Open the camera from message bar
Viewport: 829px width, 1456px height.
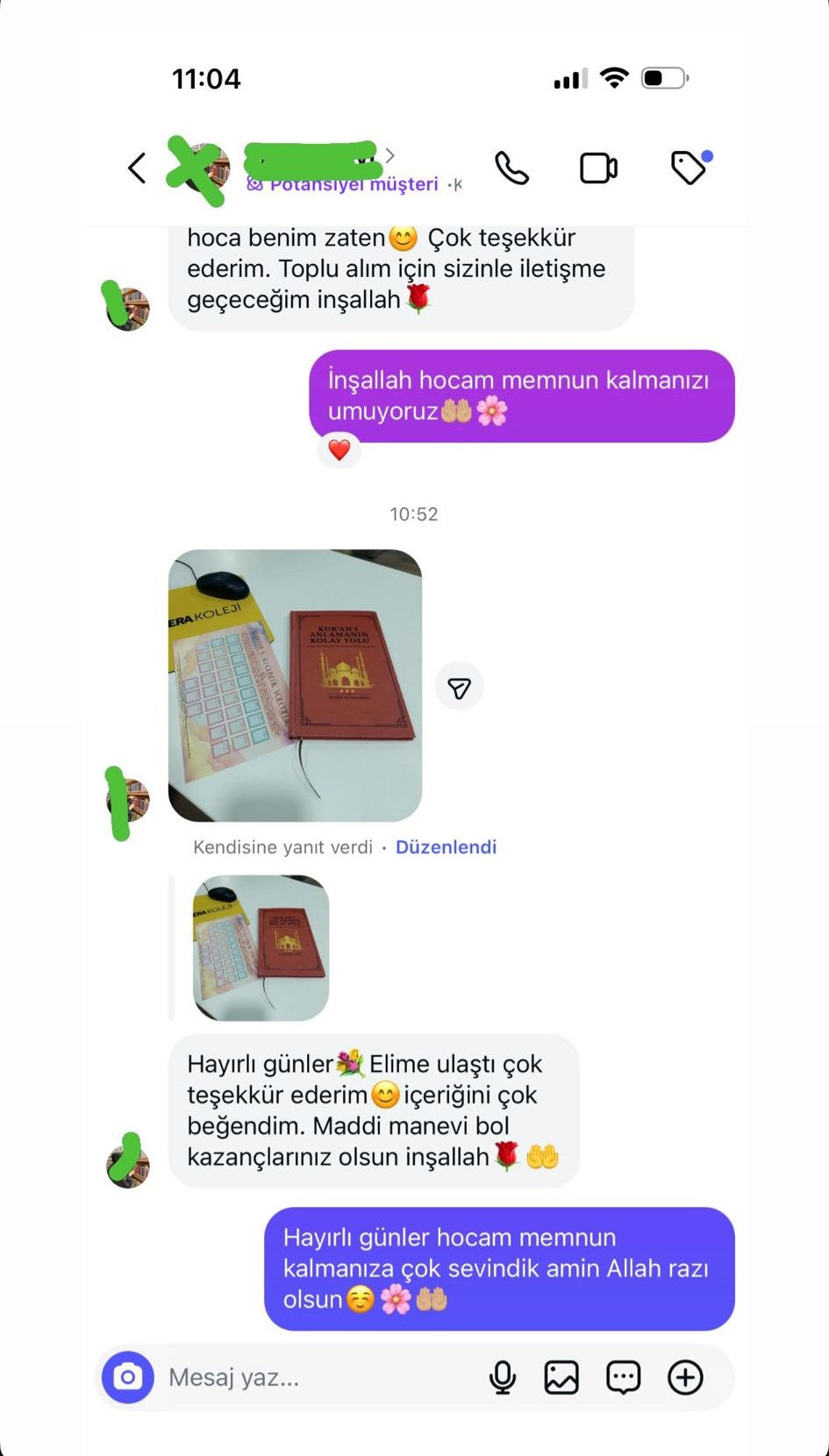click(x=128, y=1377)
